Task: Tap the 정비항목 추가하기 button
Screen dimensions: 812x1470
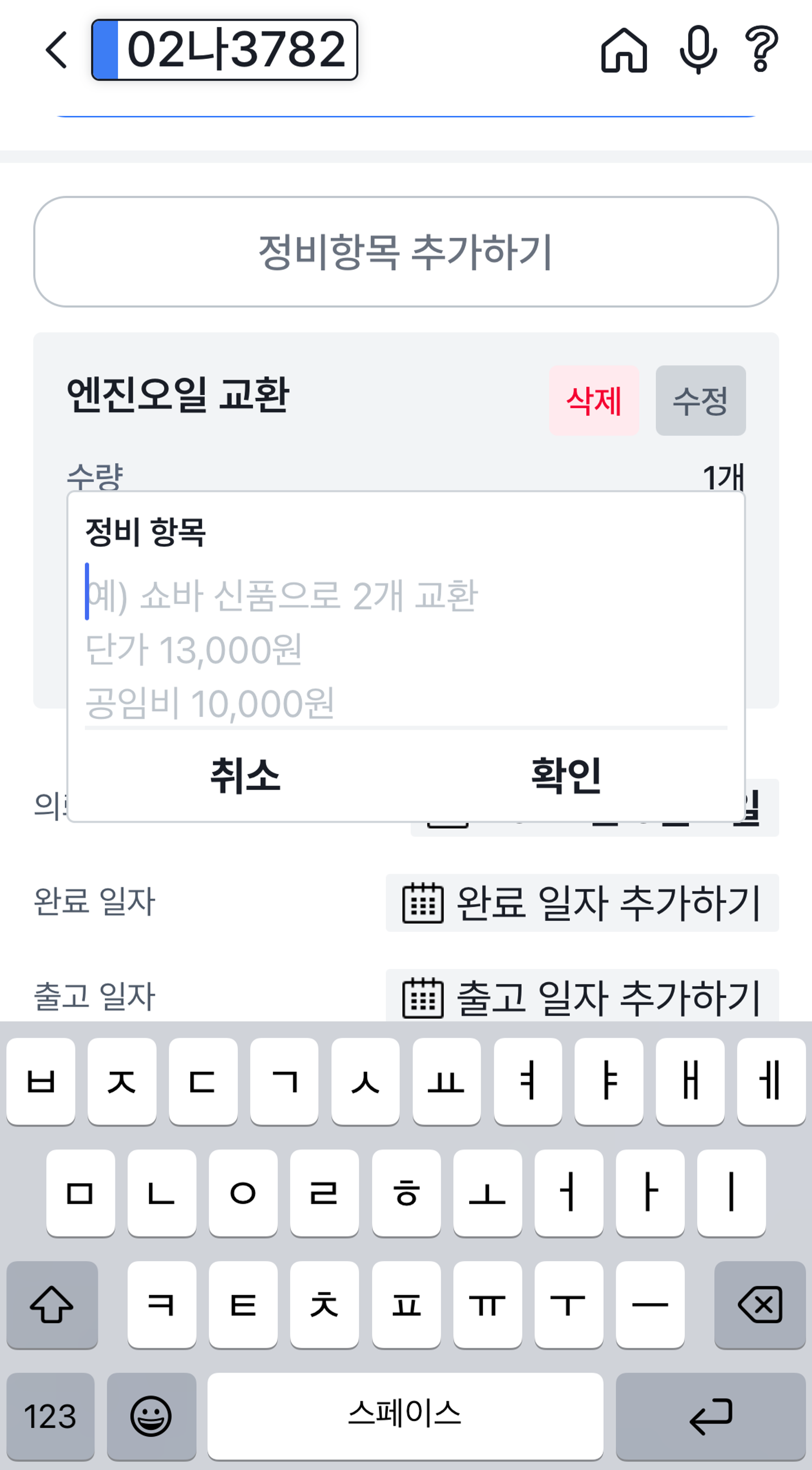Action: tap(406, 252)
